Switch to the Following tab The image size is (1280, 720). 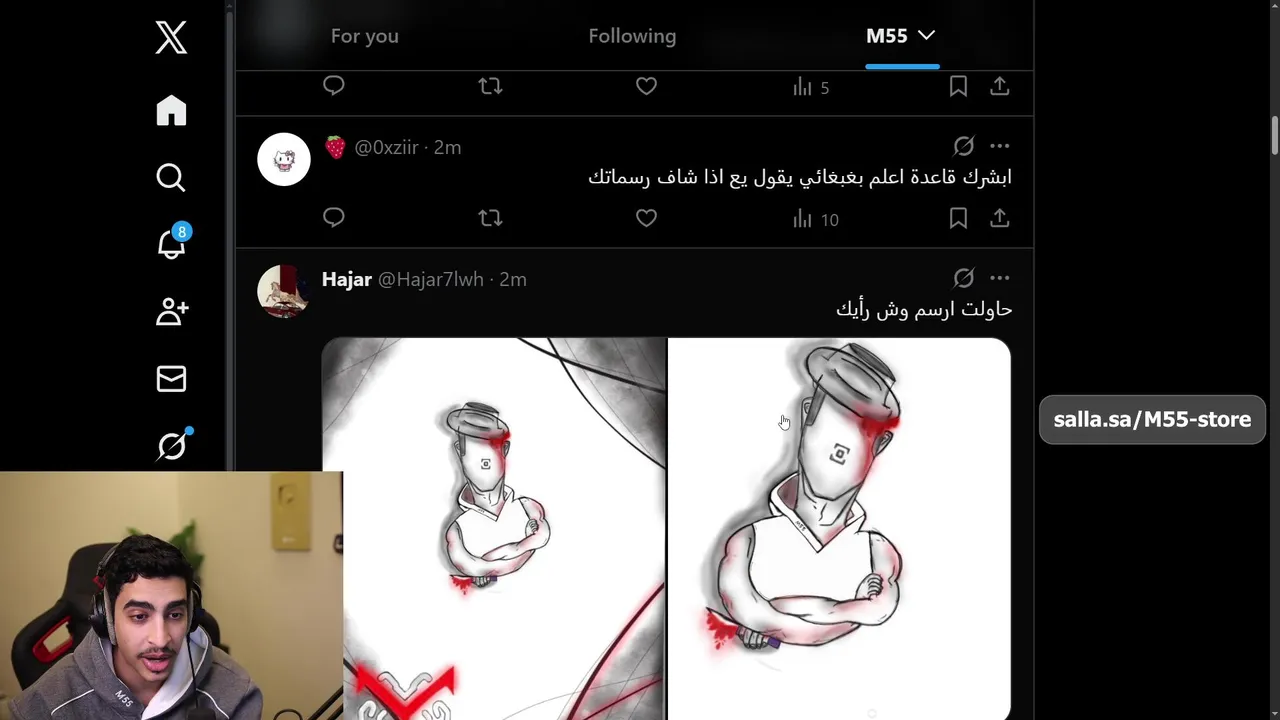pyautogui.click(x=632, y=36)
